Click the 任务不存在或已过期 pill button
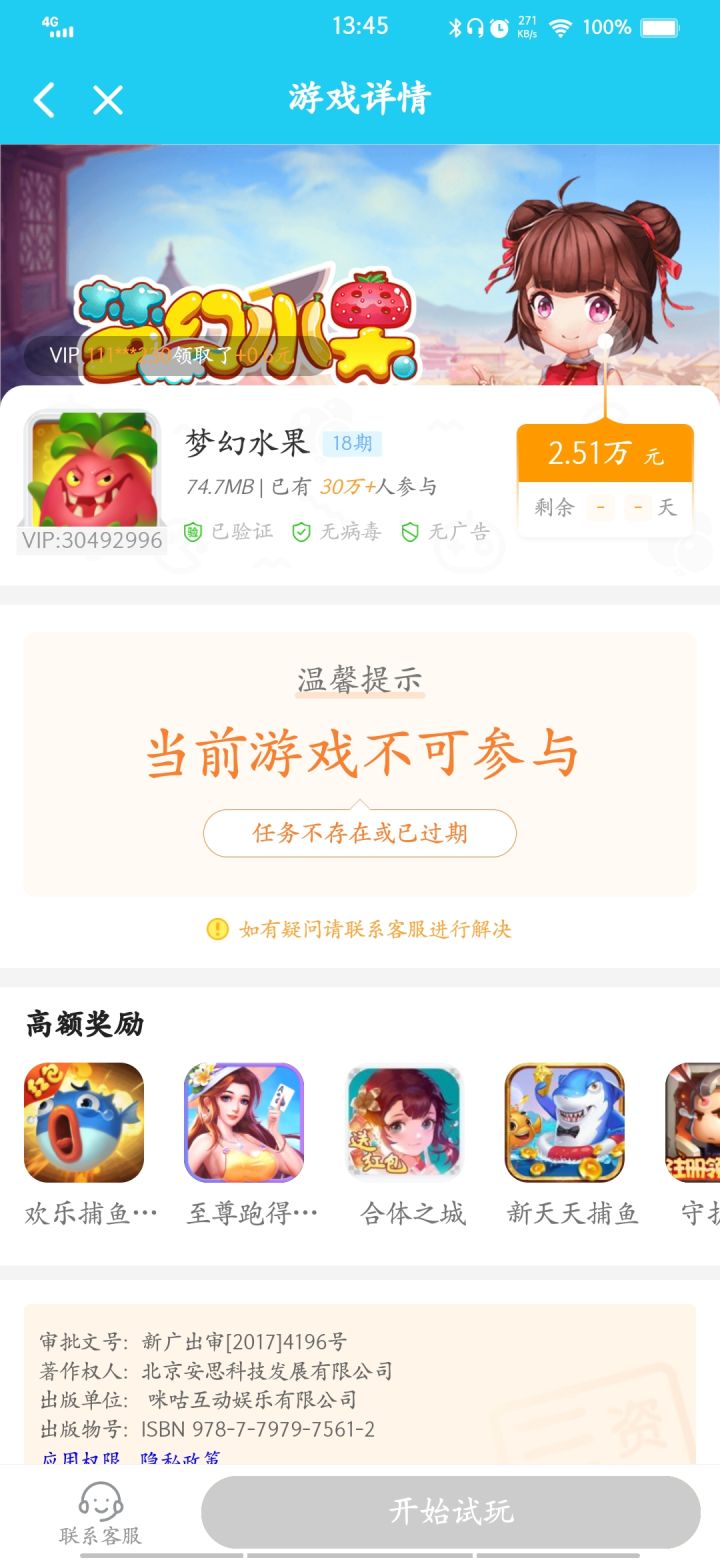Viewport: 720px width, 1560px height. 360,833
